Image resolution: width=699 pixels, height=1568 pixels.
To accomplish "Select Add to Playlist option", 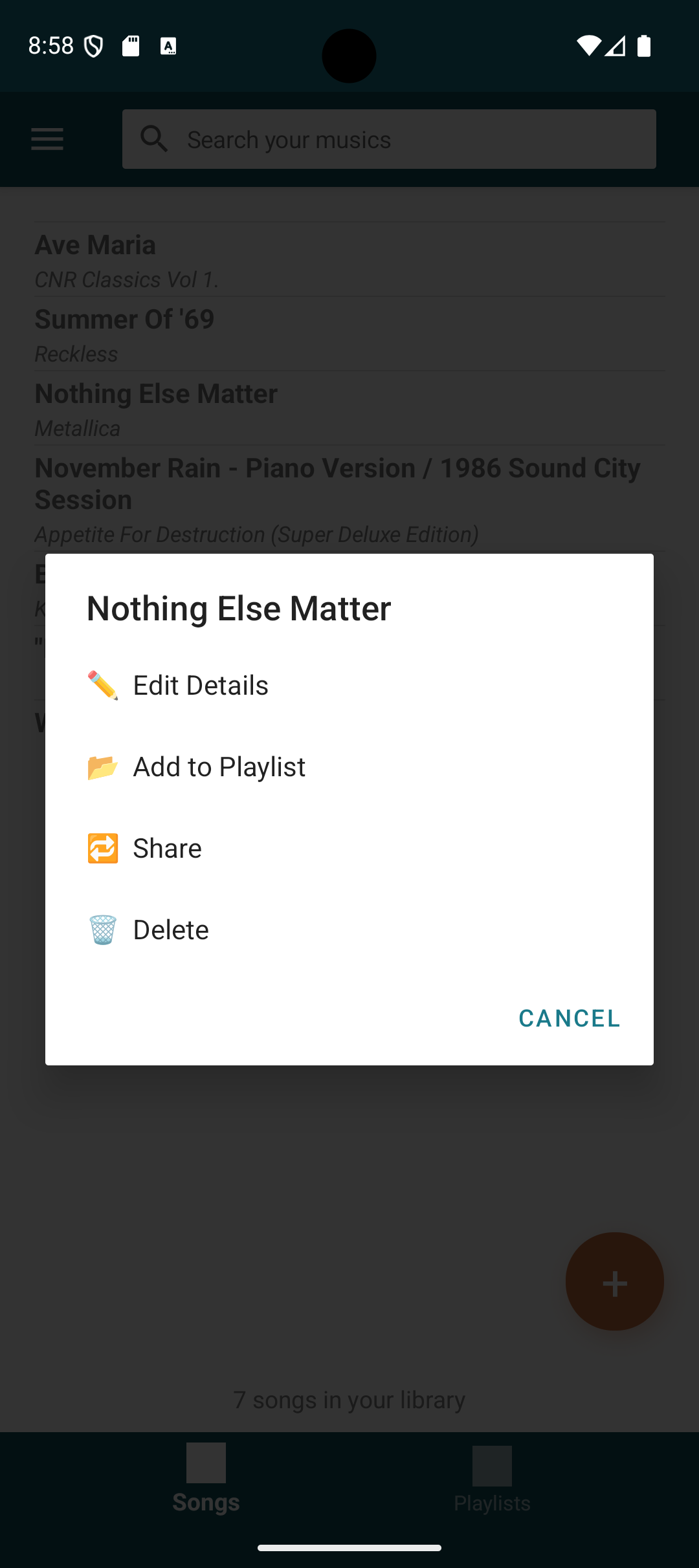I will click(x=219, y=767).
